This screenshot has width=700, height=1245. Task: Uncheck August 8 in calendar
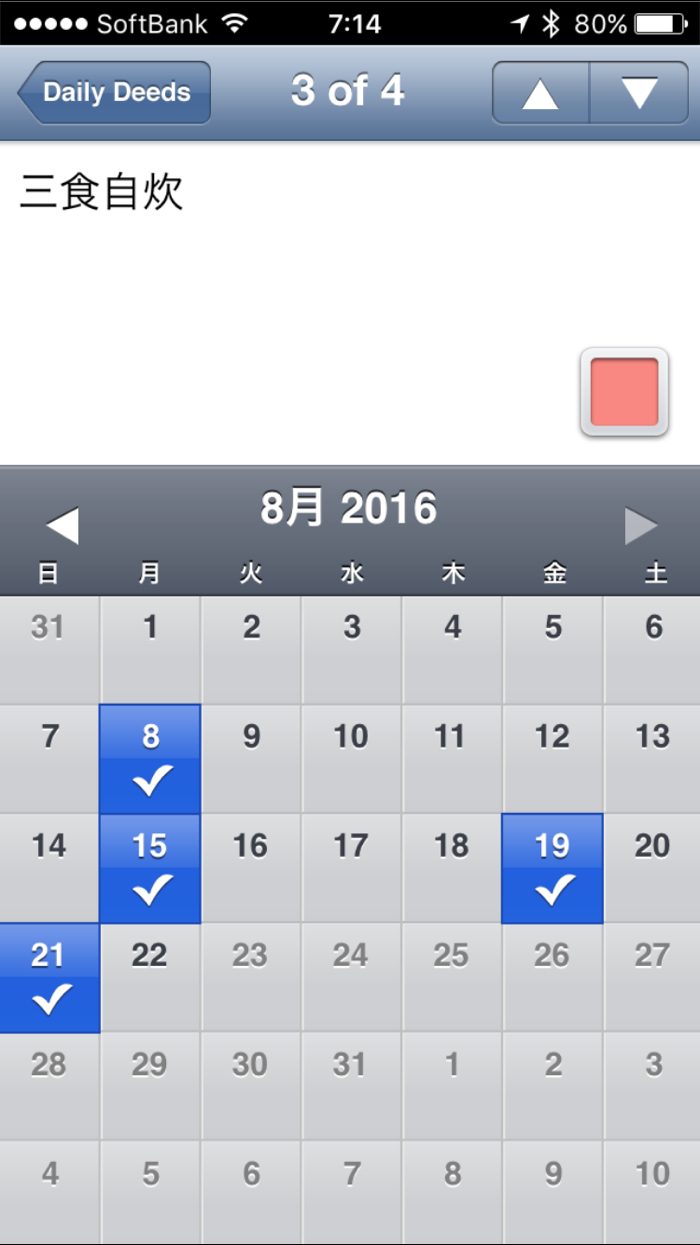point(150,759)
